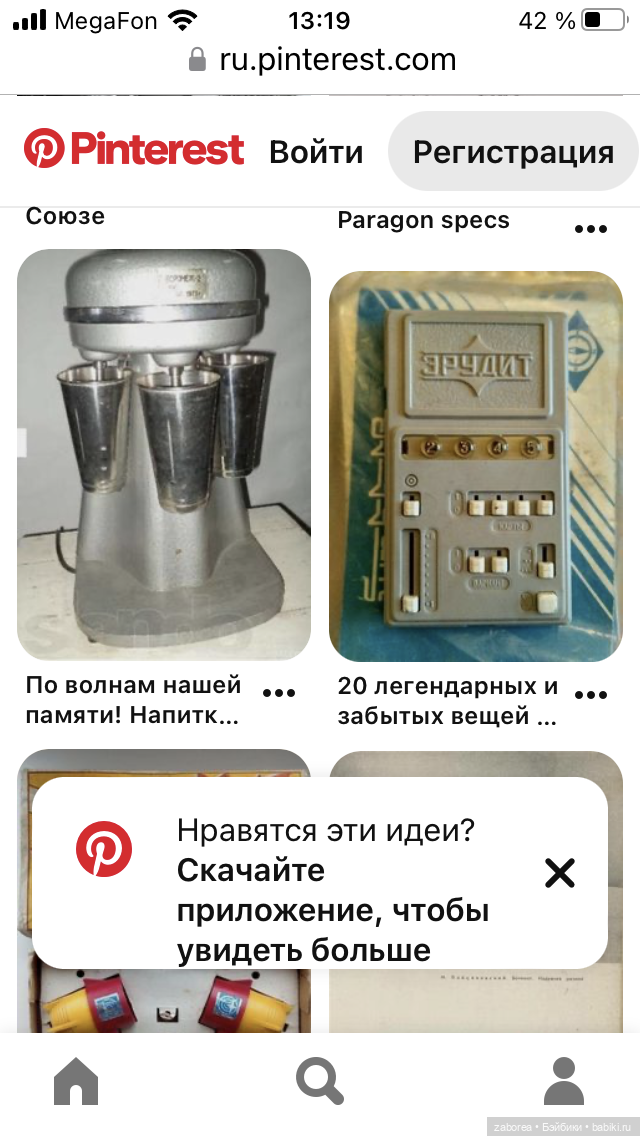This screenshot has height=1136, width=640.
Task: Tap the ru.pinterest.com address bar
Action: [322, 60]
